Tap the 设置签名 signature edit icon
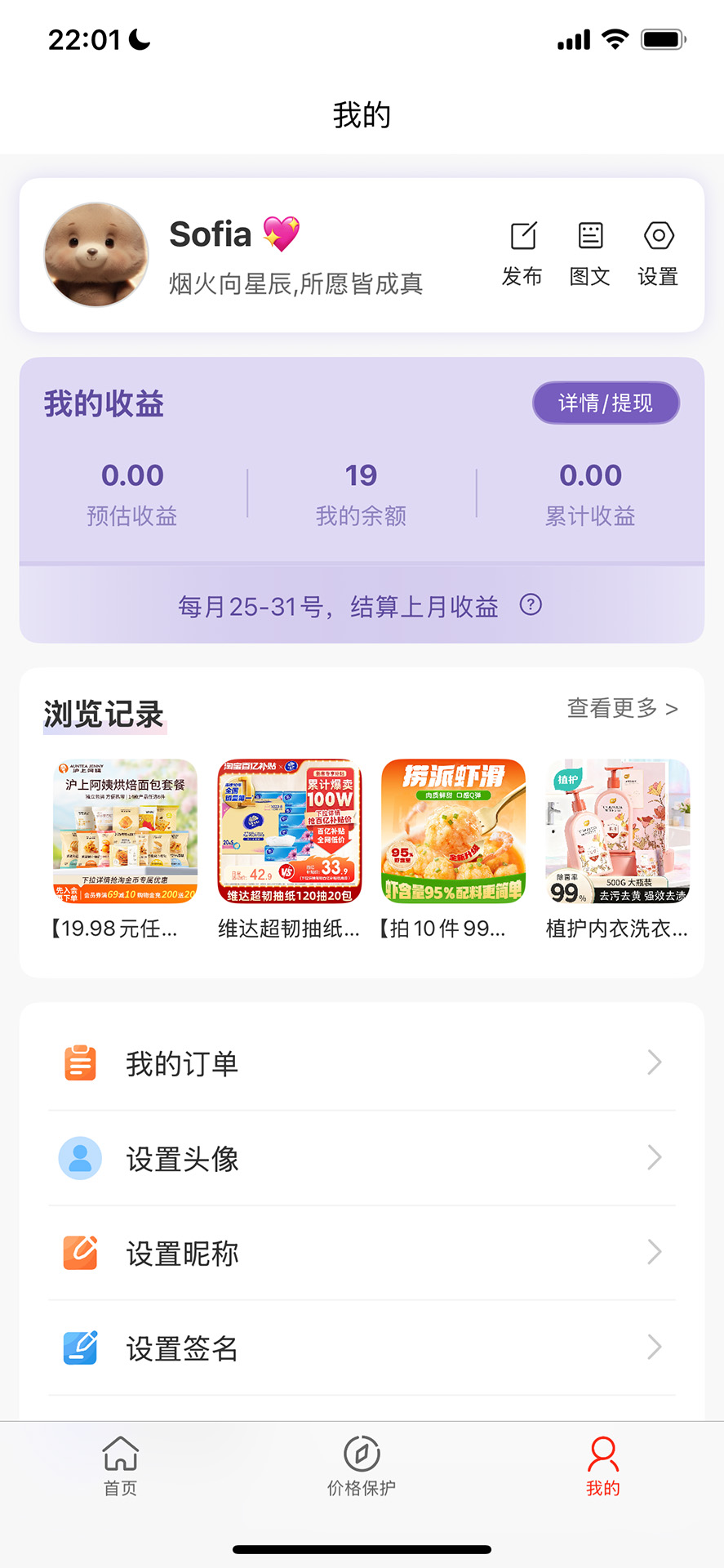The width and height of the screenshot is (724, 1568). [79, 1347]
